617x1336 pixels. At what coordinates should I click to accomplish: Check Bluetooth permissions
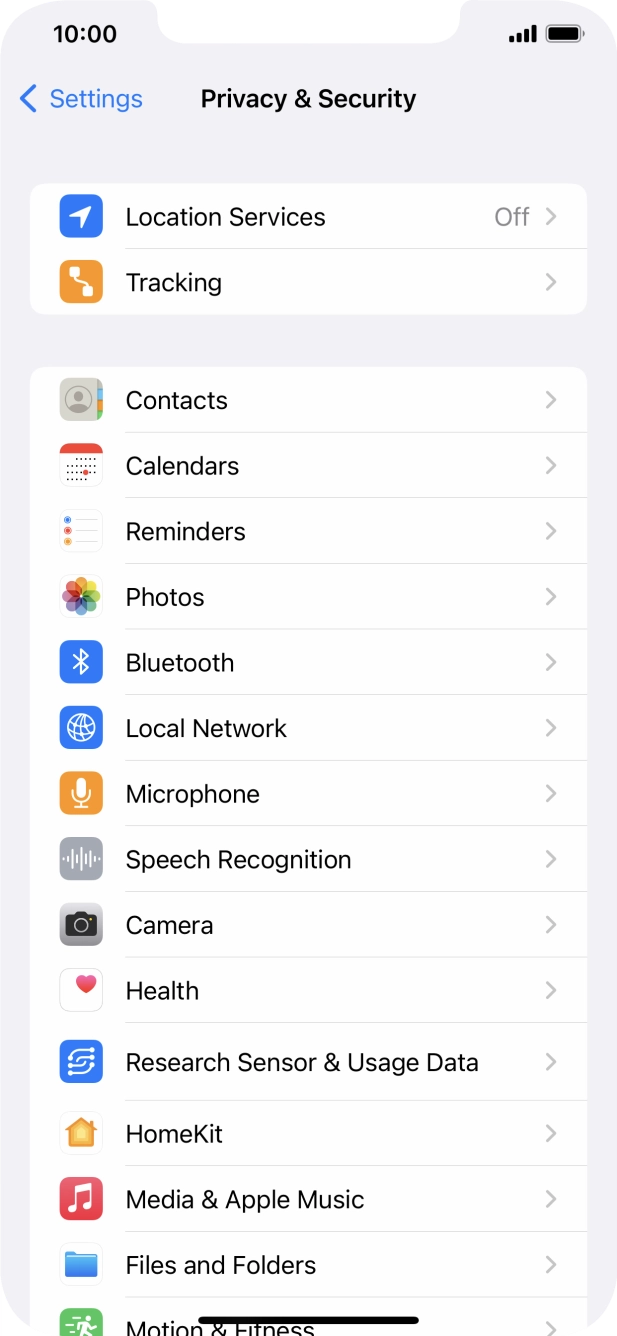(x=308, y=663)
